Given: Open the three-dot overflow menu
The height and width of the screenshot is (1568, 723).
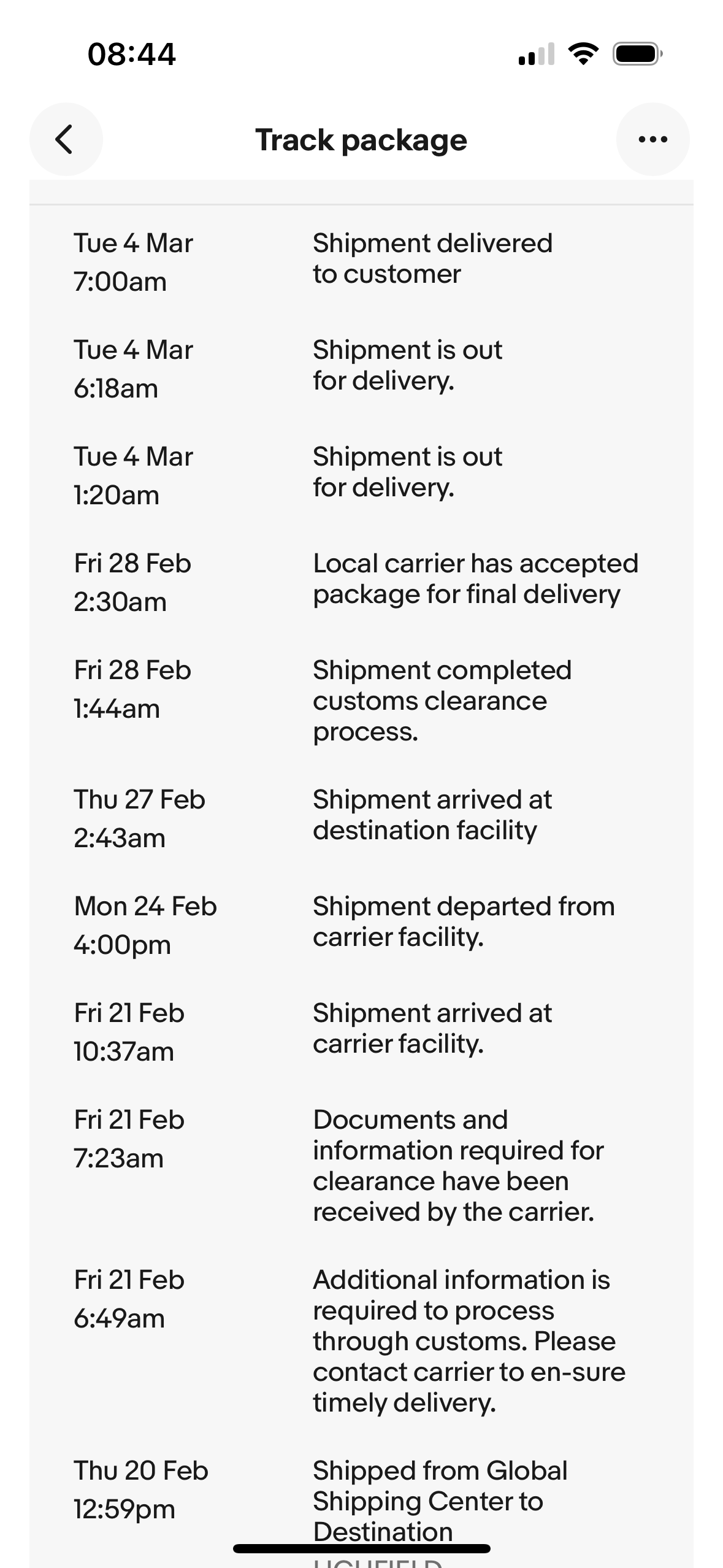Looking at the screenshot, I should pyautogui.click(x=652, y=139).
